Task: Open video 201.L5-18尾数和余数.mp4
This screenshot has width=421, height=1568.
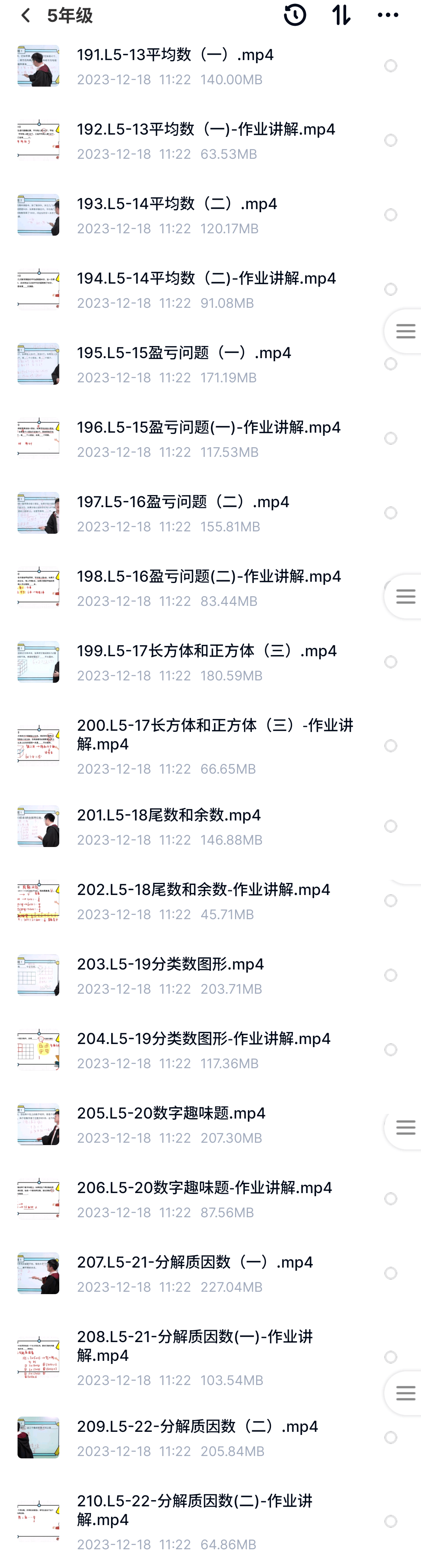Action: pos(168,815)
